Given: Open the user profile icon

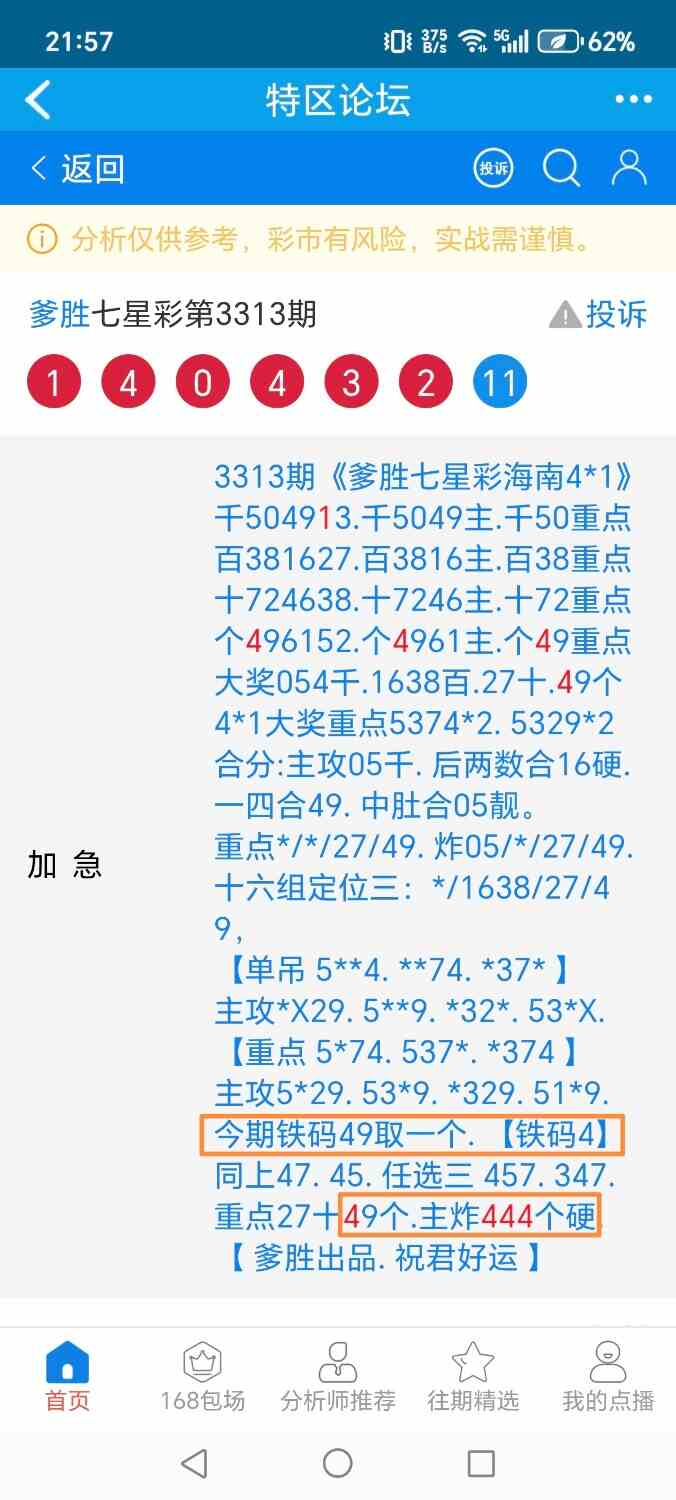Looking at the screenshot, I should tap(629, 168).
